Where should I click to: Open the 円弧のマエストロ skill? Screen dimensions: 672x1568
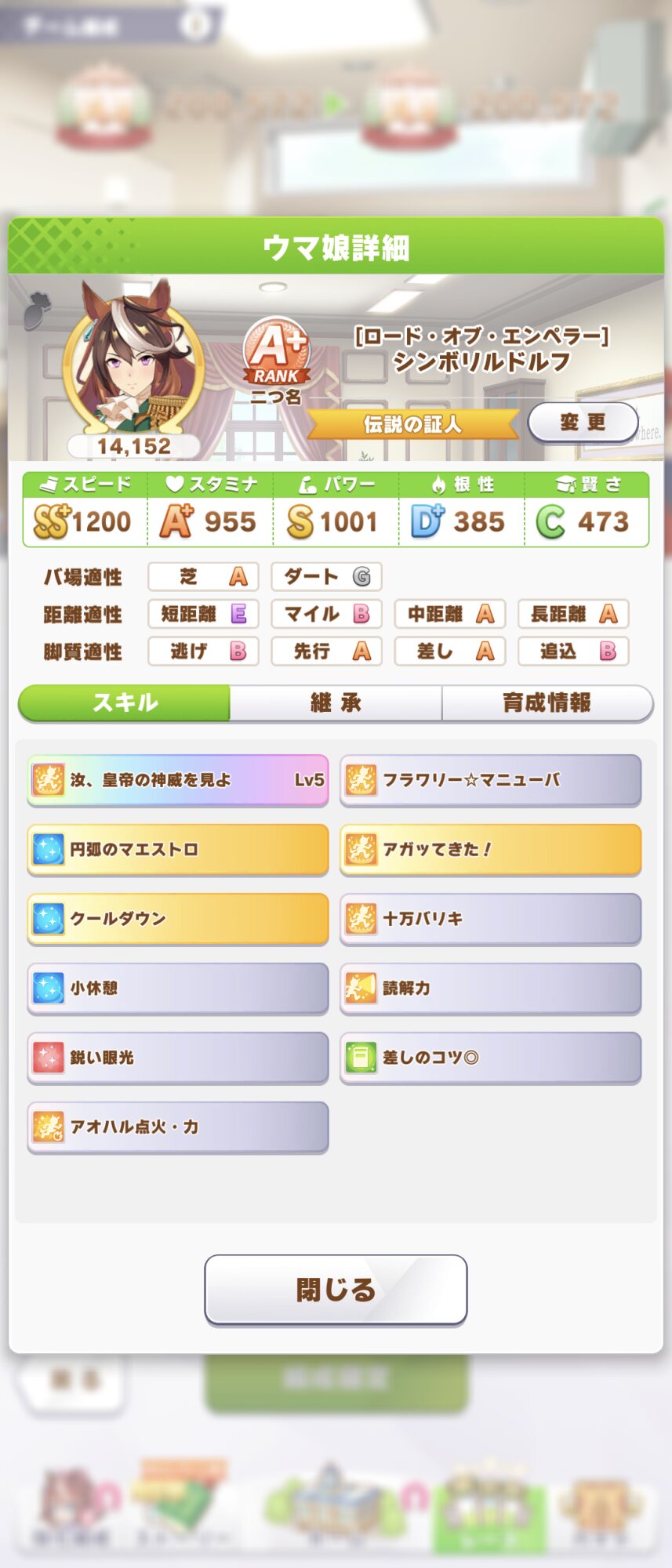pyautogui.click(x=178, y=849)
